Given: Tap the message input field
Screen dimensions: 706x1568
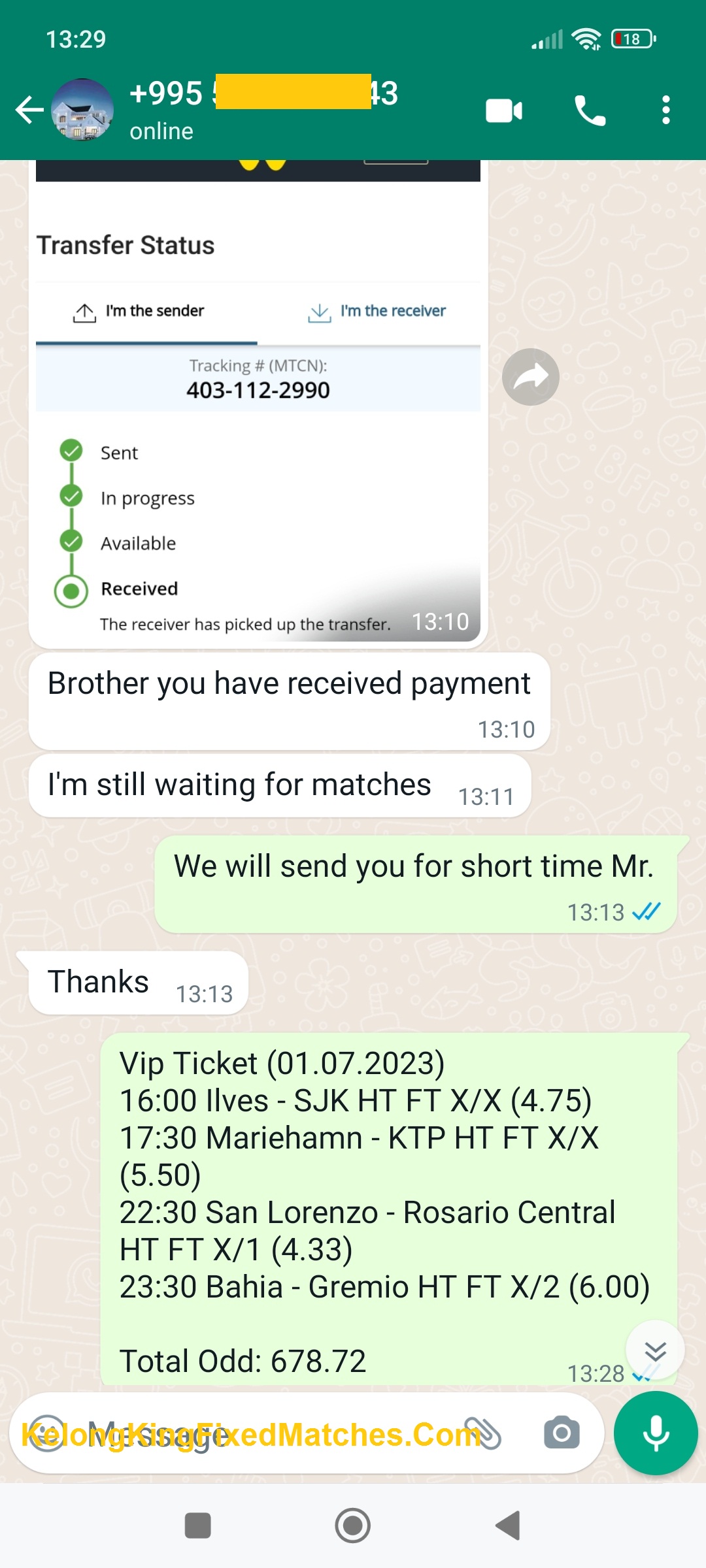Looking at the screenshot, I should coord(261,1433).
